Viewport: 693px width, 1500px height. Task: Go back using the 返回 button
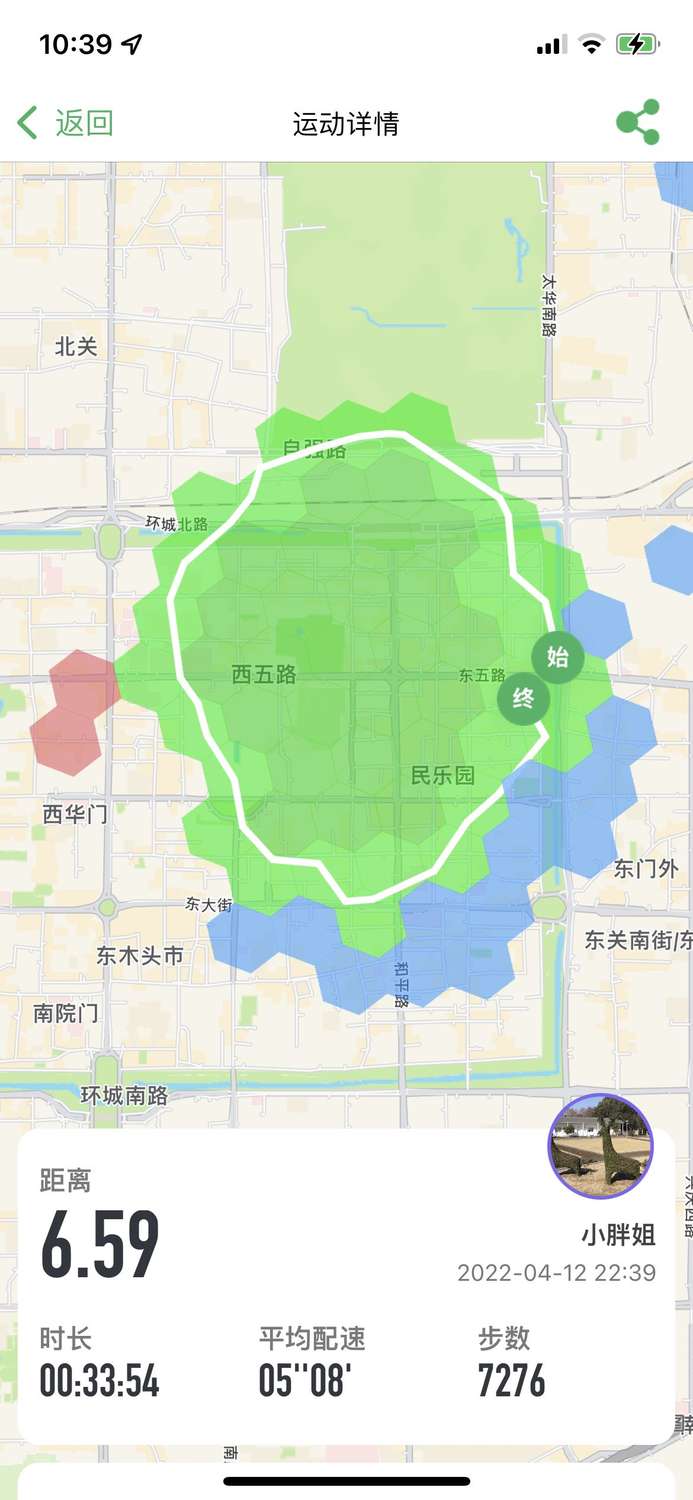[x=66, y=124]
